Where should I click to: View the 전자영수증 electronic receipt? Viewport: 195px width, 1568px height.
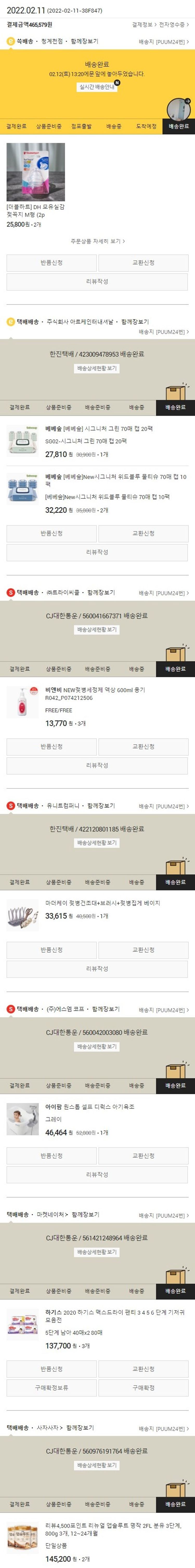pos(174,25)
